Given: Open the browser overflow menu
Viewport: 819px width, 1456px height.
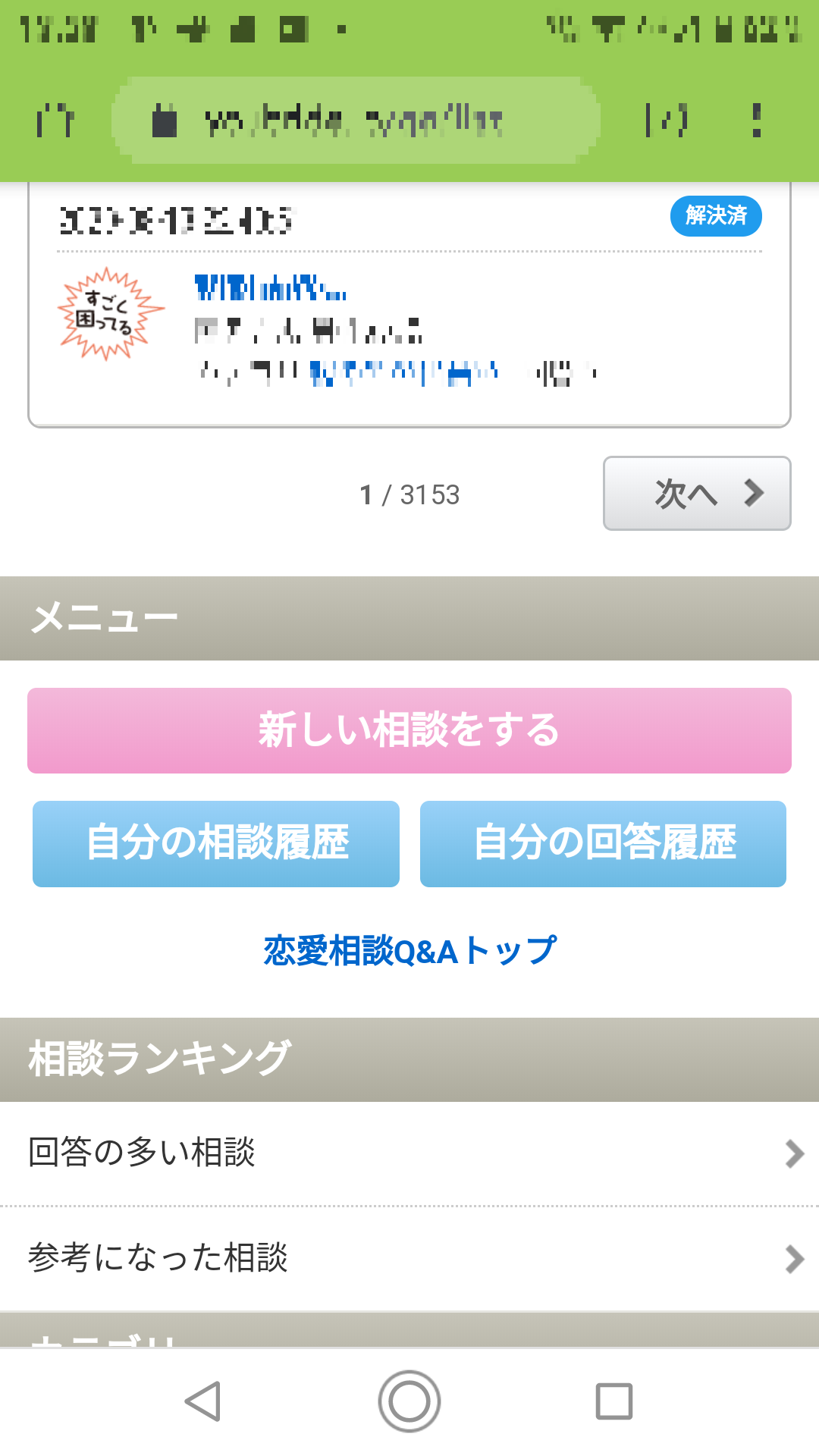Looking at the screenshot, I should 756,120.
